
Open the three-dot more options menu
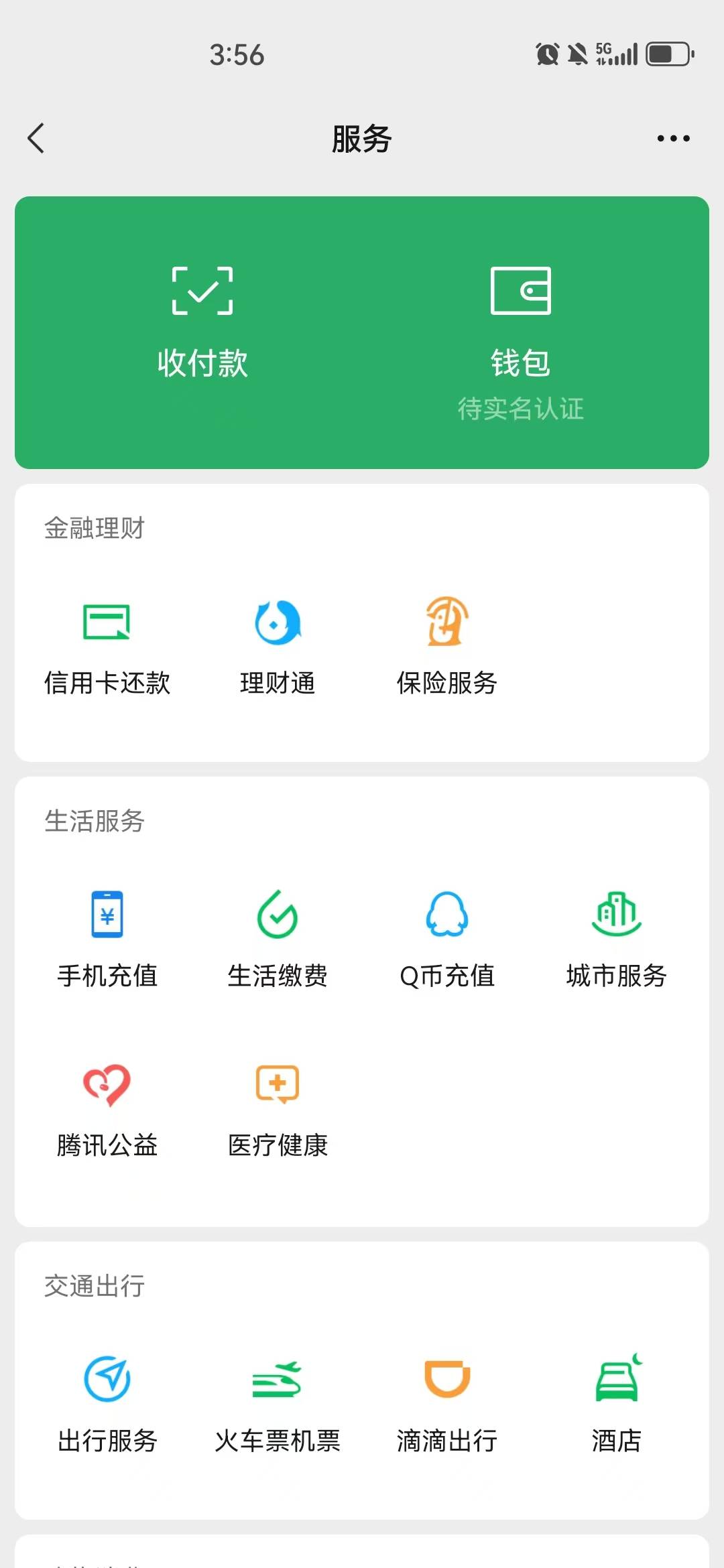[672, 137]
